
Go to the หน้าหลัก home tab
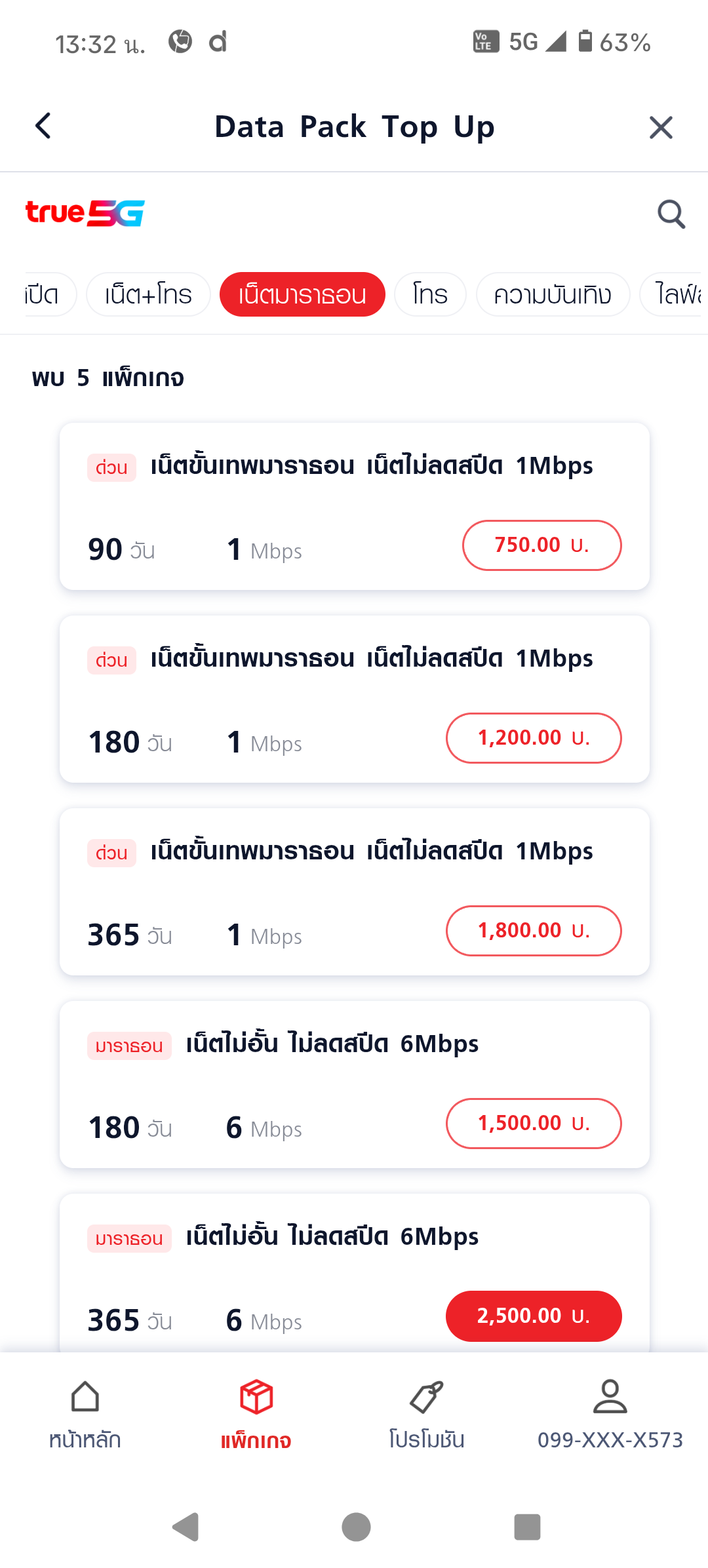pos(85,1413)
